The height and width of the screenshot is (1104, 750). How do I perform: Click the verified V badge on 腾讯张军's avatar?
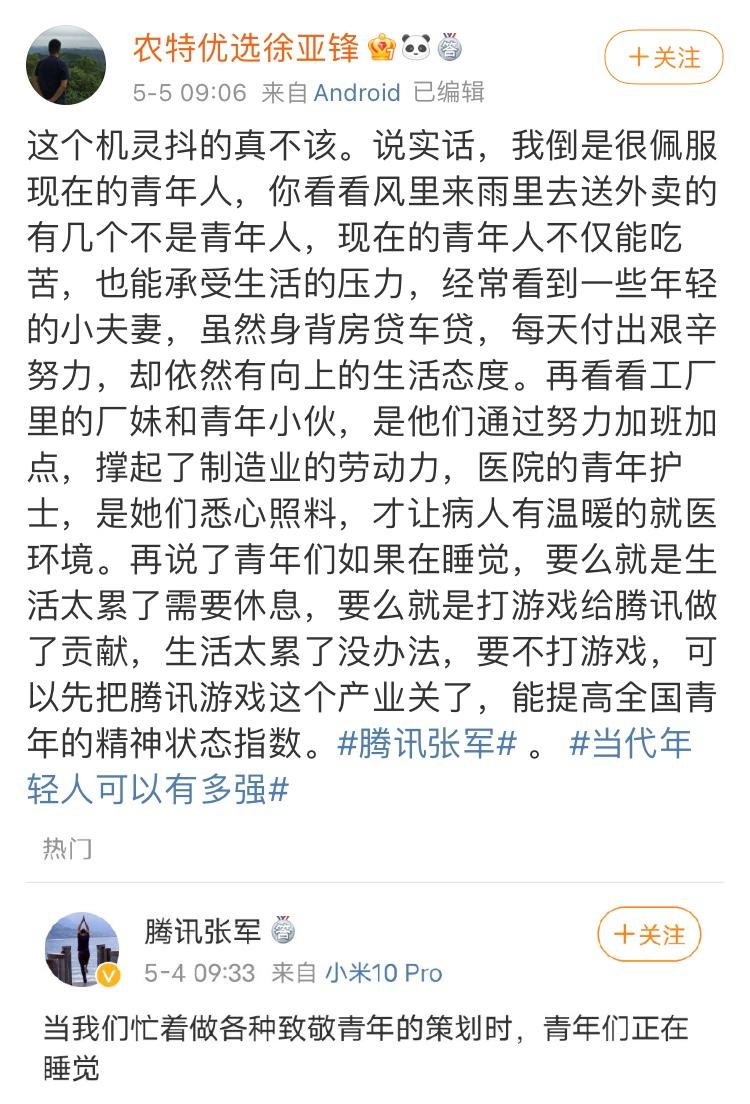coord(107,972)
